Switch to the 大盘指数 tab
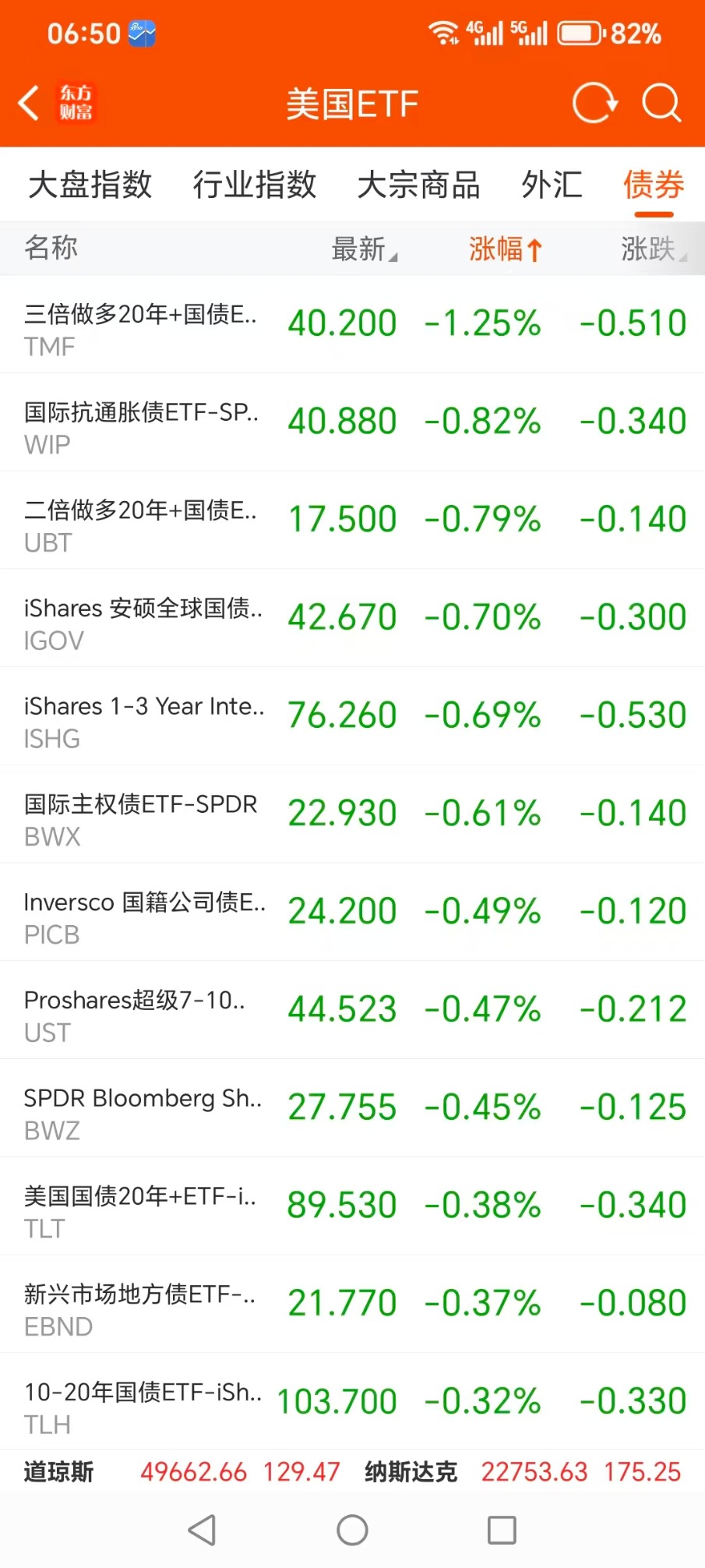The height and width of the screenshot is (1568, 705). click(x=90, y=185)
